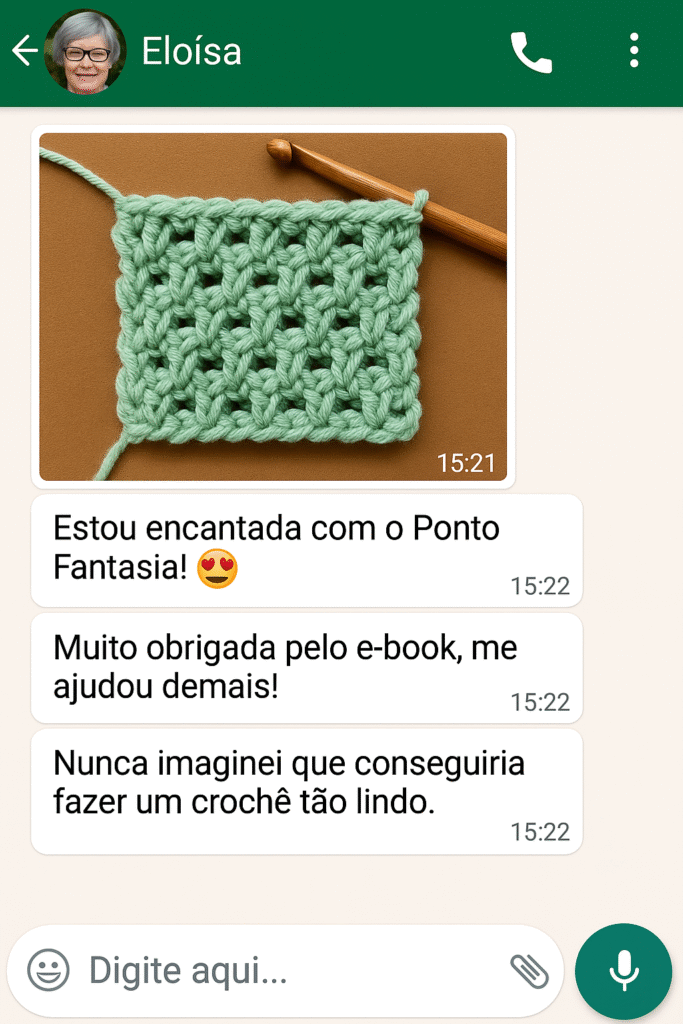Attach a file with the paperclip
The width and height of the screenshot is (683, 1024).
coord(529,969)
